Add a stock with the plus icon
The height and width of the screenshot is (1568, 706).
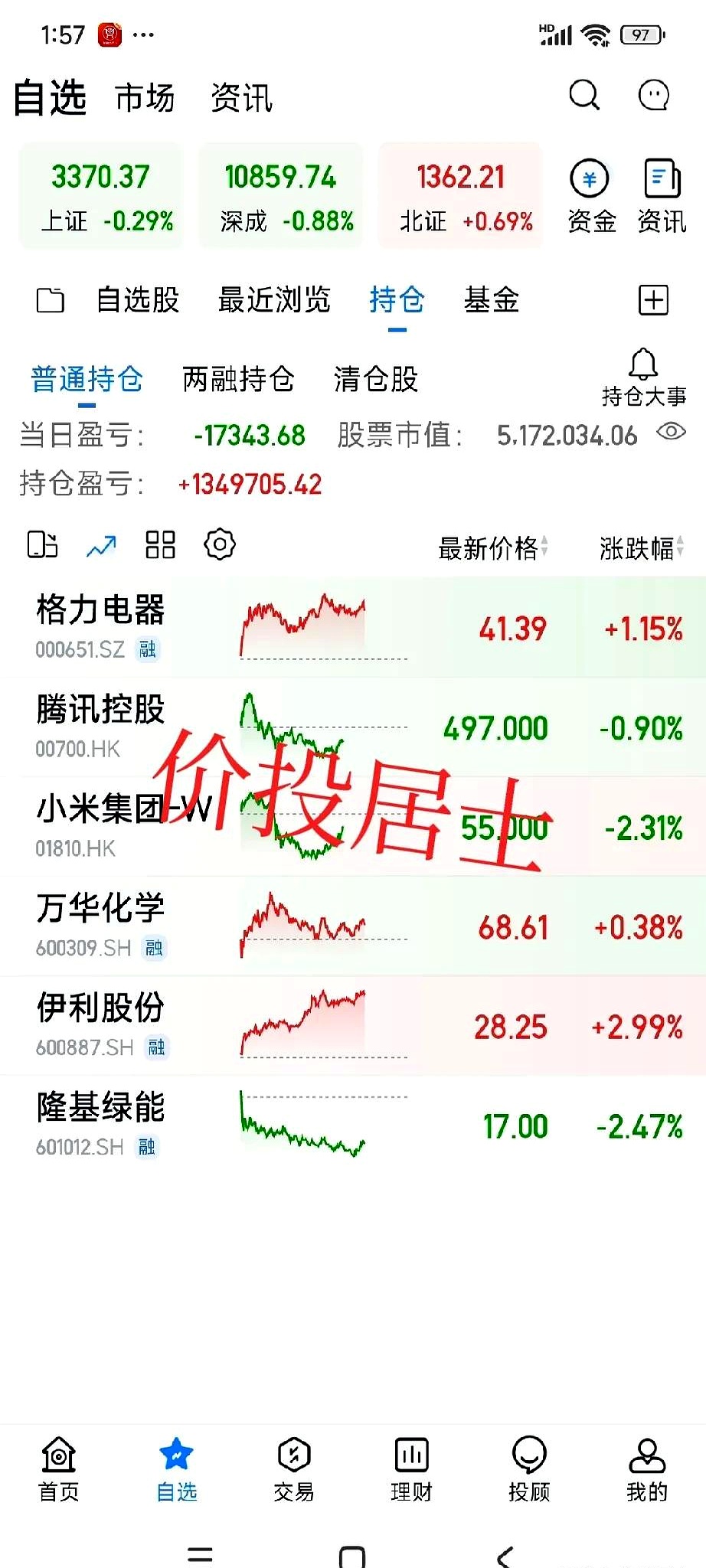pyautogui.click(x=653, y=300)
